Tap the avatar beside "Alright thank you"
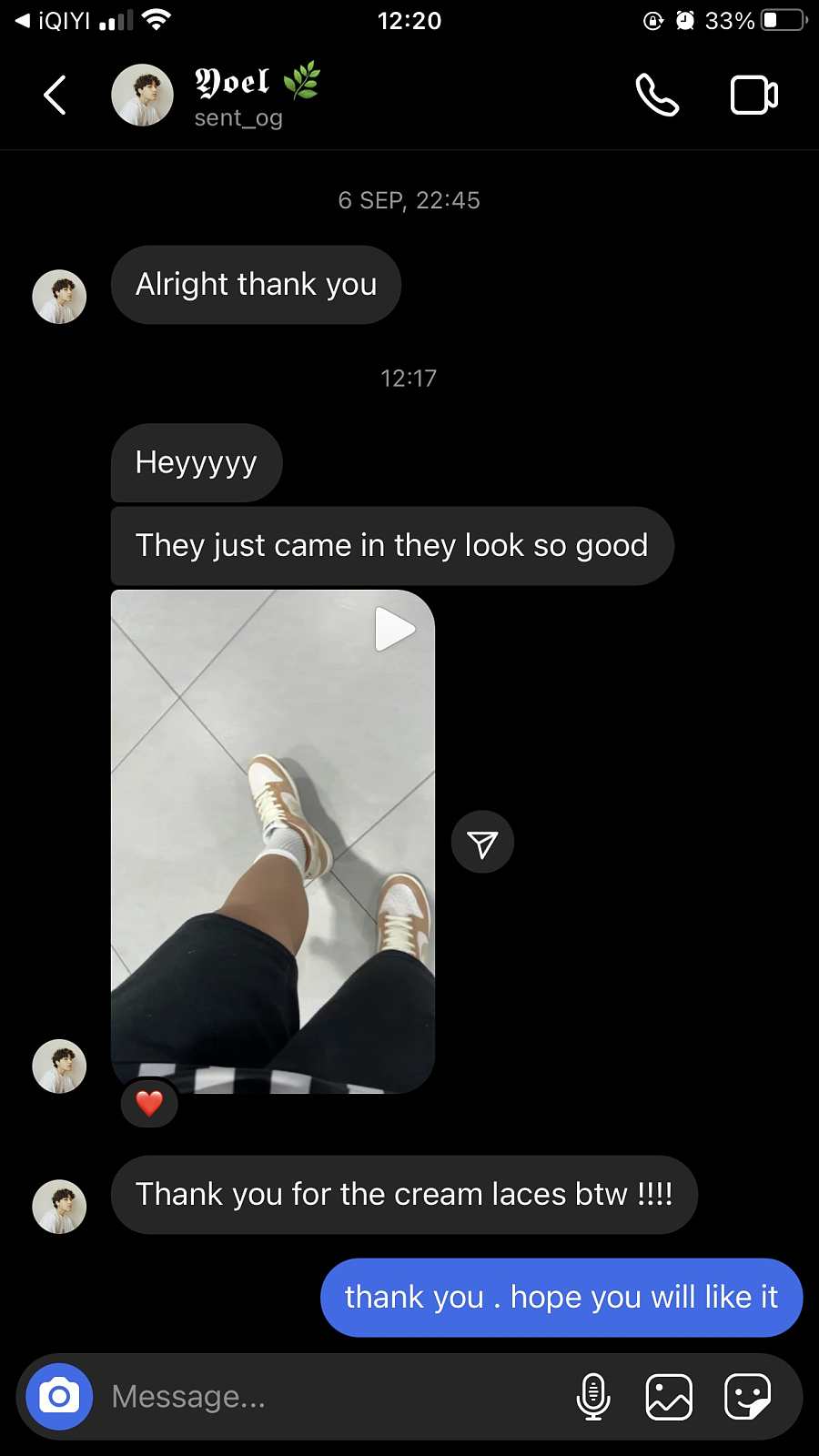This screenshot has height=1456, width=819. tap(59, 297)
